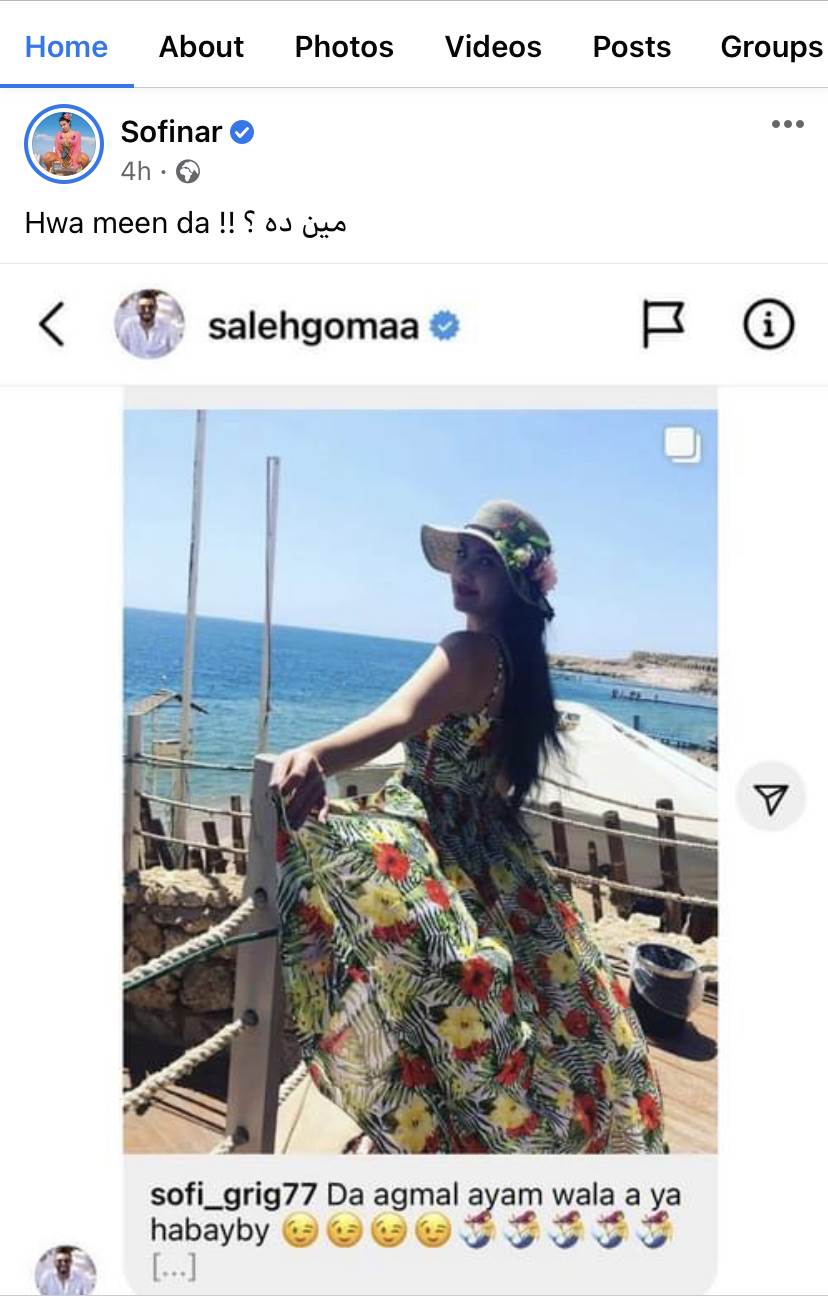Switch to the Photos tab
The image size is (828, 1301).
(344, 47)
